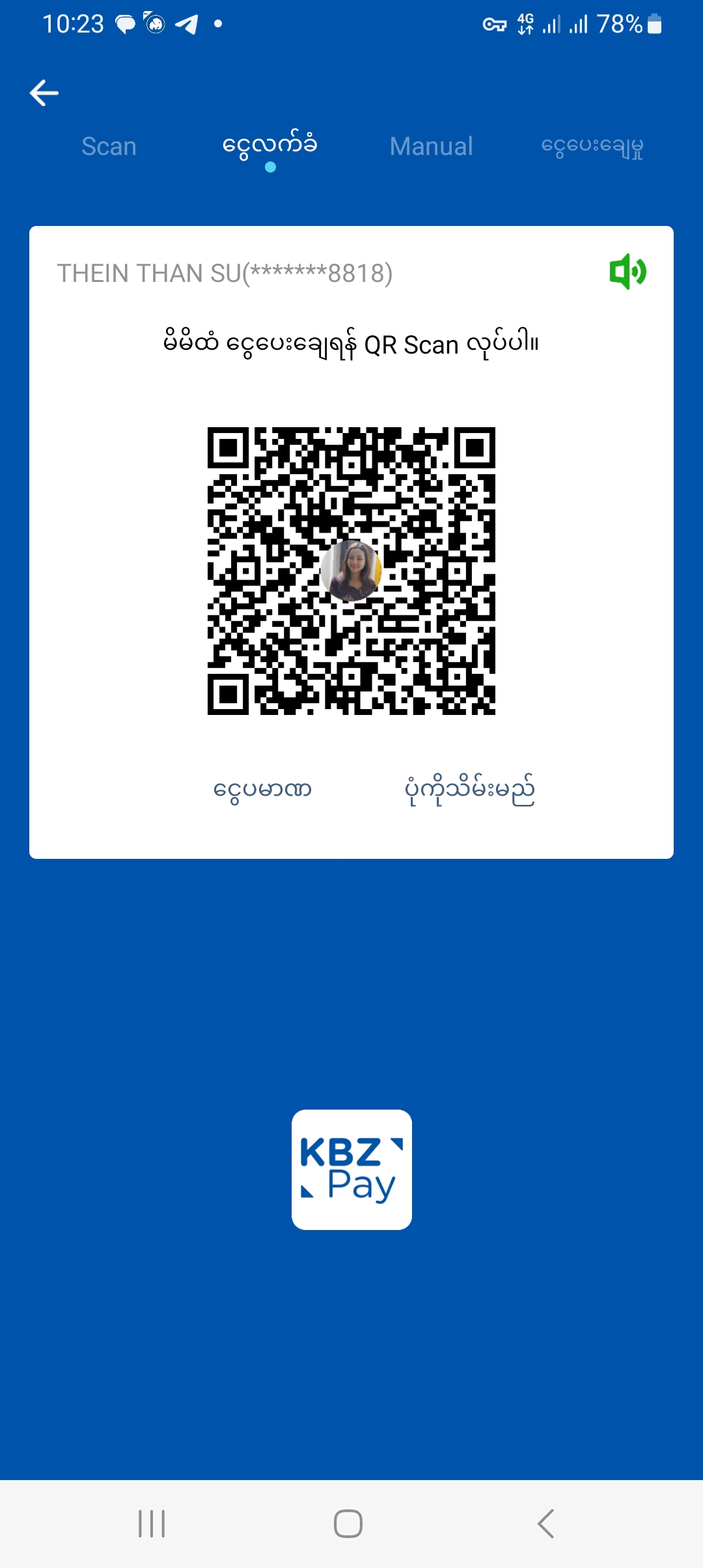Viewport: 703px width, 1568px height.
Task: Go to the system home screen
Action: point(348,1524)
